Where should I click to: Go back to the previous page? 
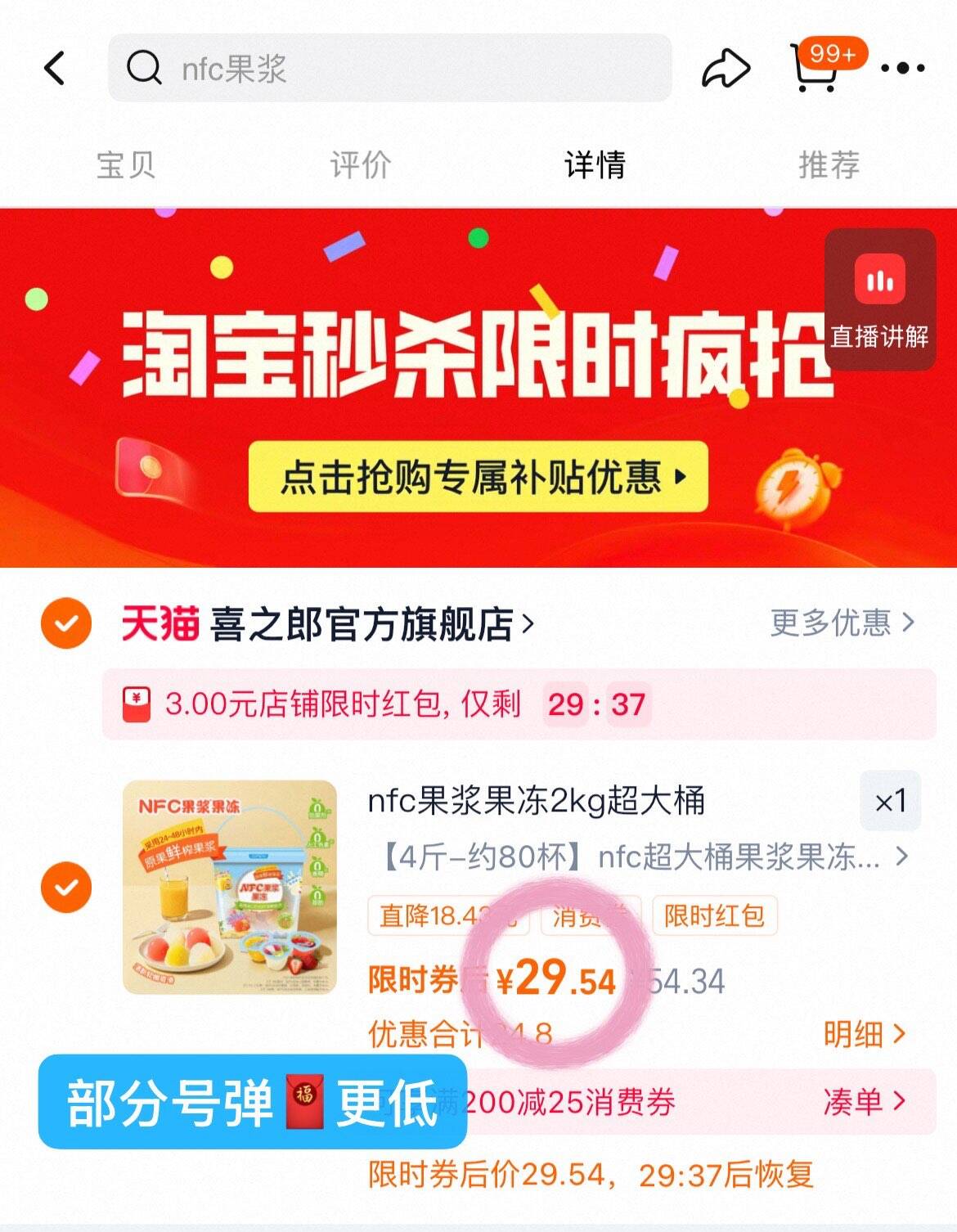point(54,68)
